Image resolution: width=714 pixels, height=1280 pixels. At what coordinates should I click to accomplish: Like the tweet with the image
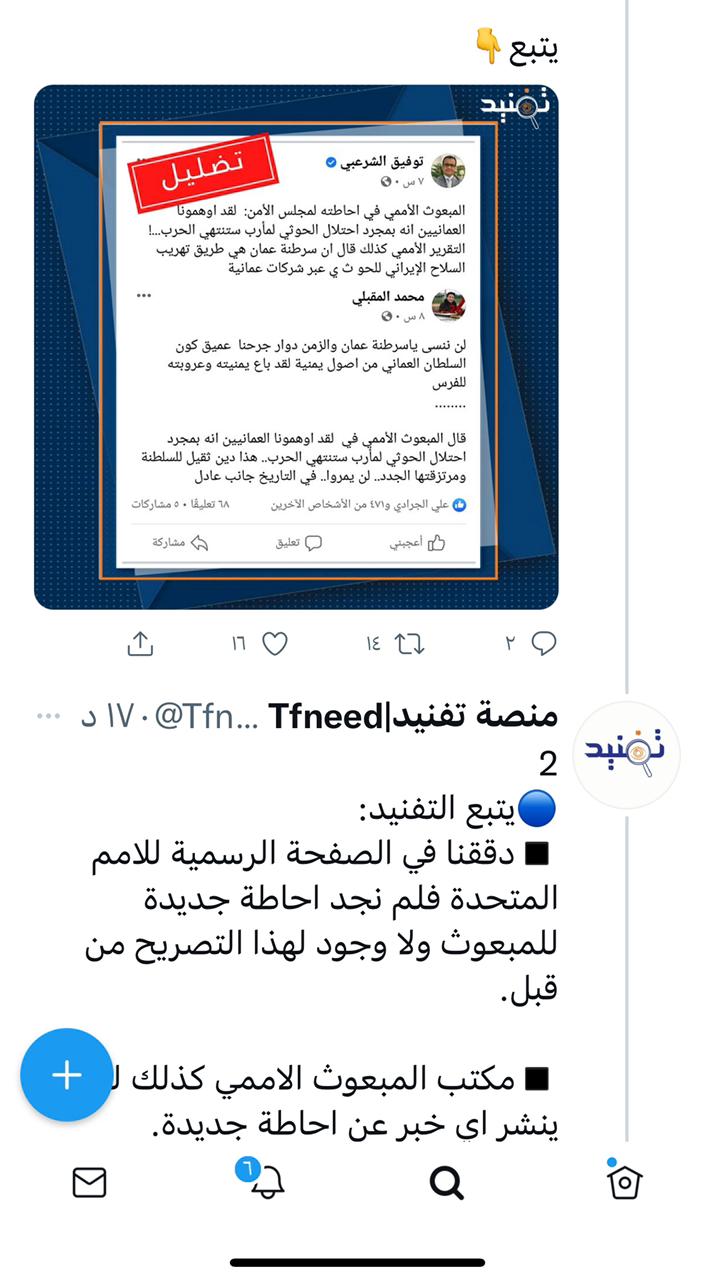point(275,644)
